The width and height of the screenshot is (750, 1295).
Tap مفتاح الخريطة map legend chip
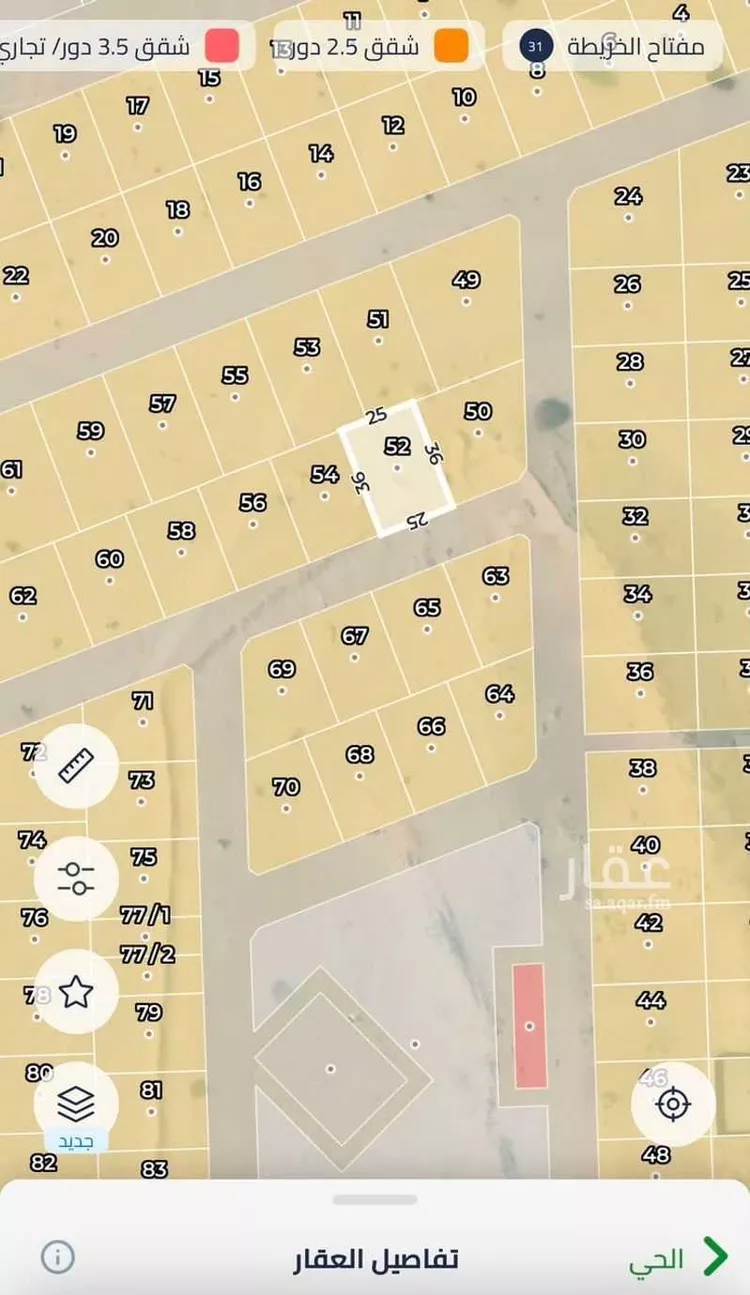(612, 46)
